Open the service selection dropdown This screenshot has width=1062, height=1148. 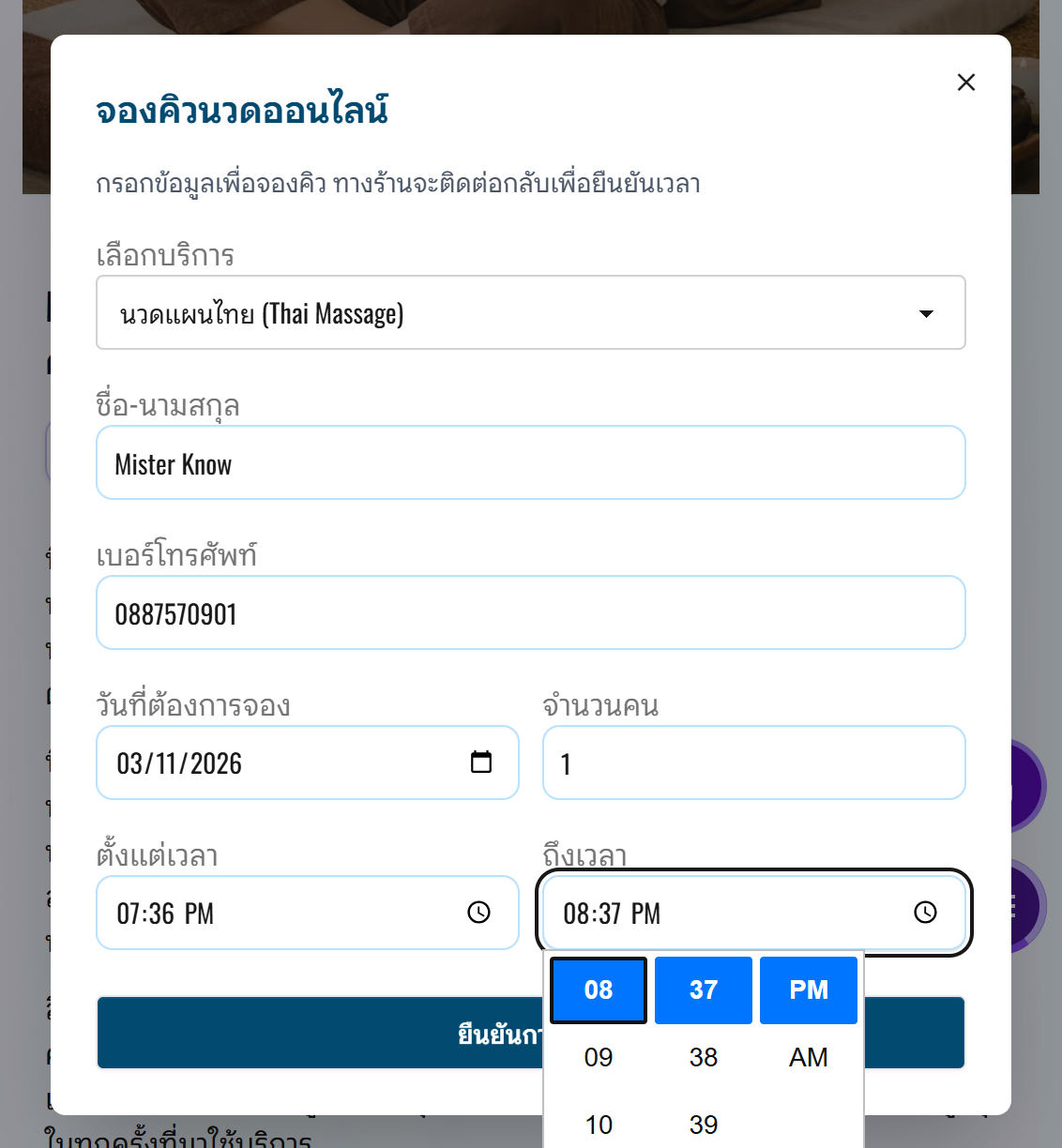pos(530,313)
